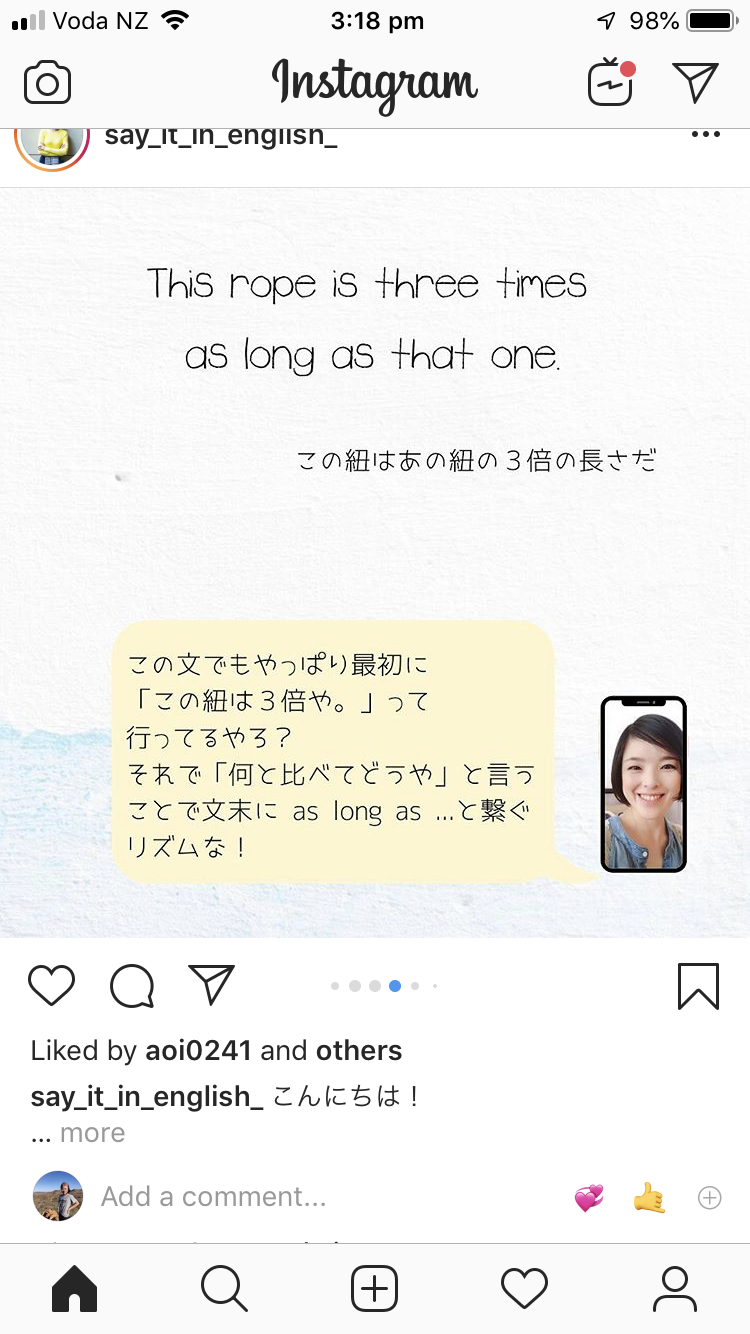Insert the call-me hand emoji quick reaction
This screenshot has width=750, height=1334.
point(649,1197)
